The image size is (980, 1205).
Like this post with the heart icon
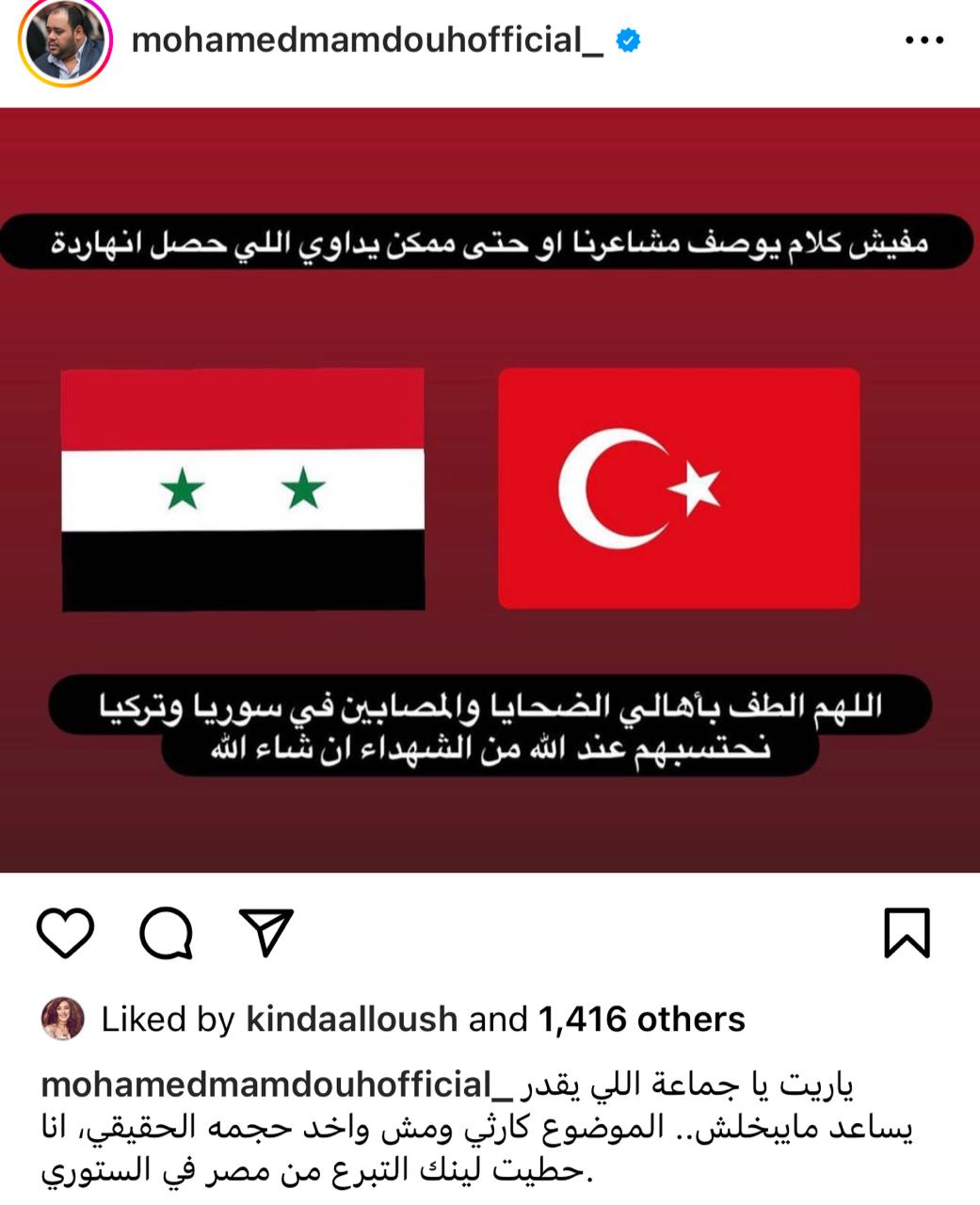point(65,933)
